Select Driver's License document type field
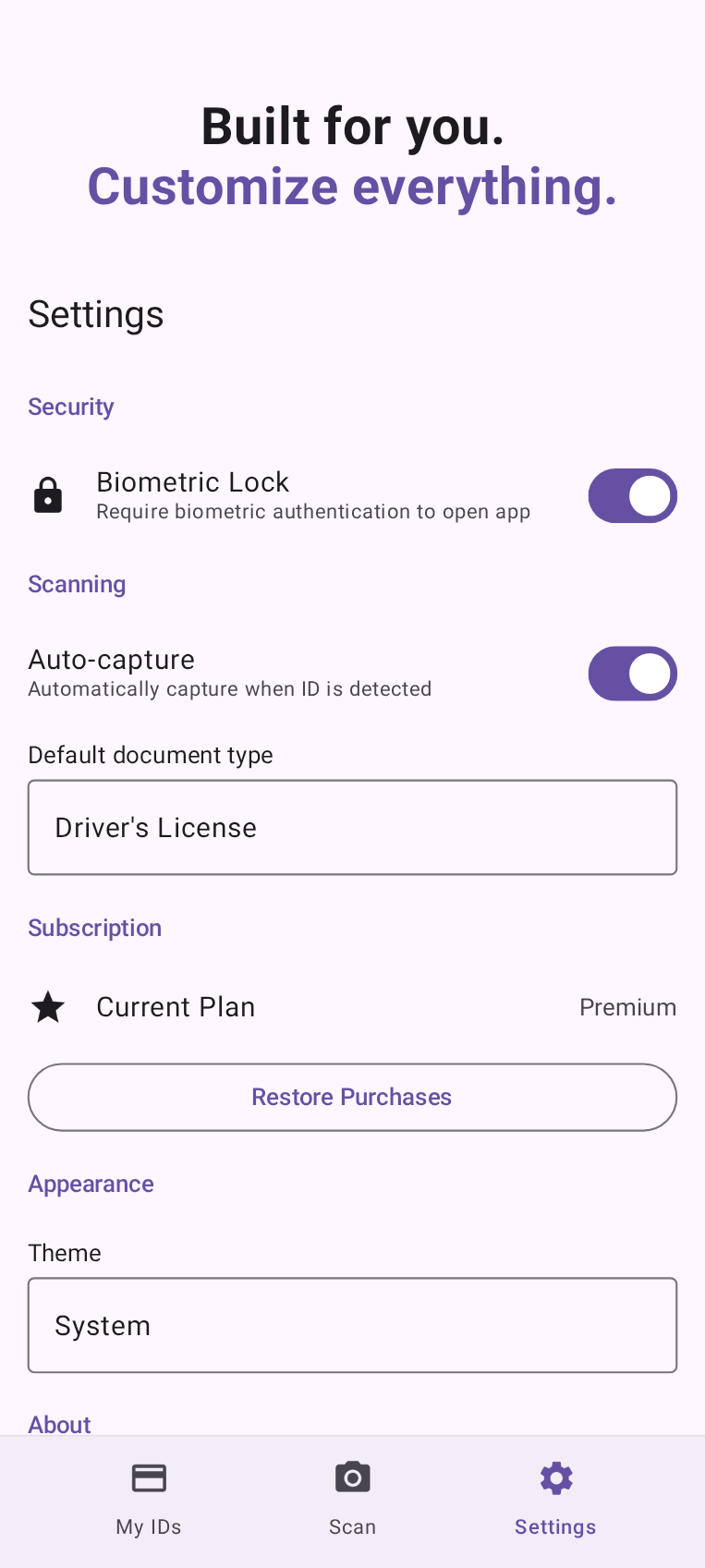 coord(352,827)
